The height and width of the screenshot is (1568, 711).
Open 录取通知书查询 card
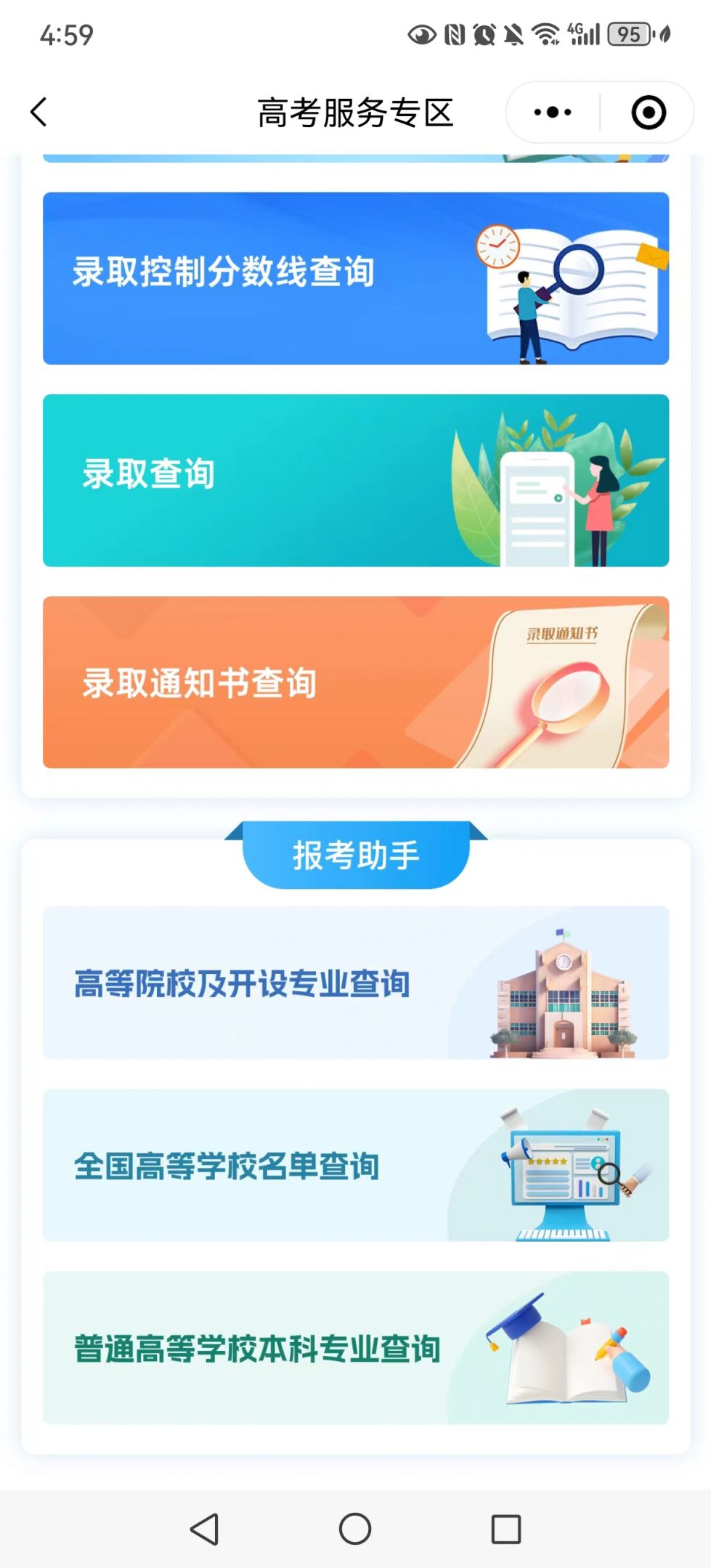[x=355, y=682]
